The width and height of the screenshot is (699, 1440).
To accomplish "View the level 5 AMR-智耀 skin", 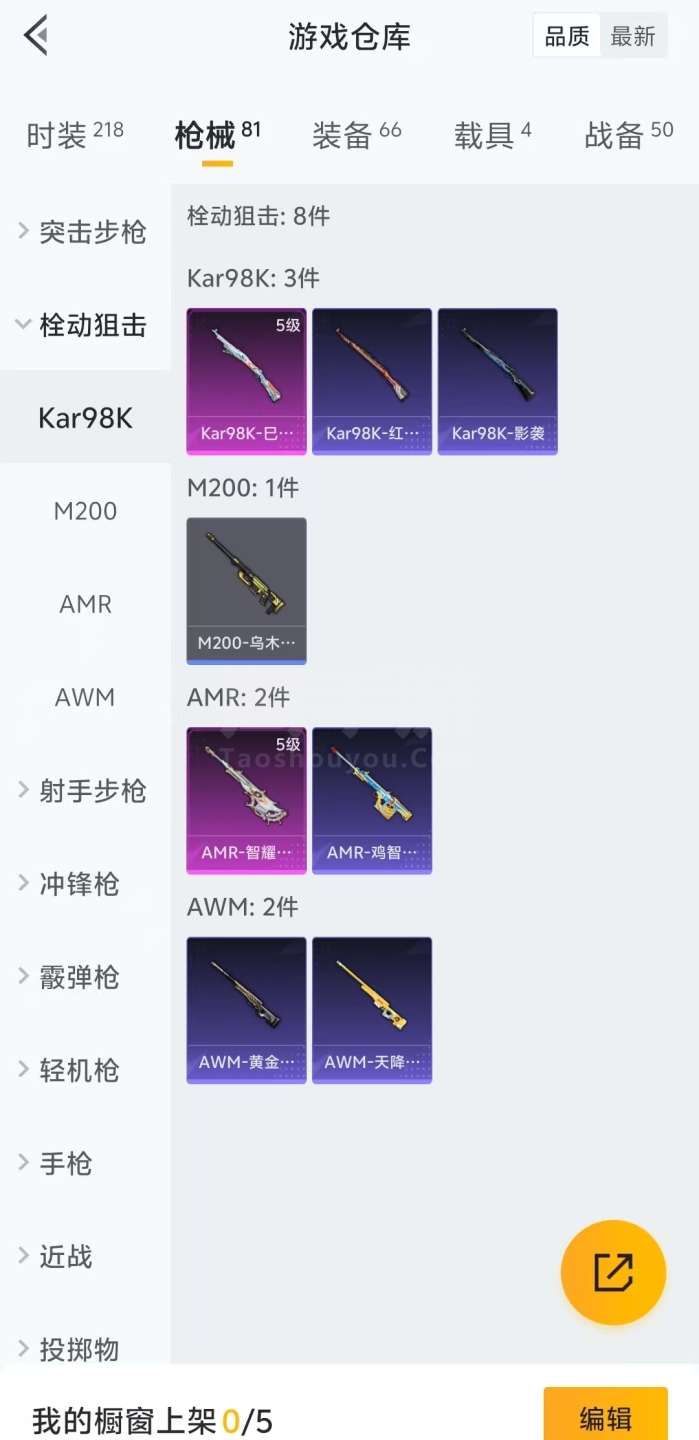I will (x=246, y=800).
